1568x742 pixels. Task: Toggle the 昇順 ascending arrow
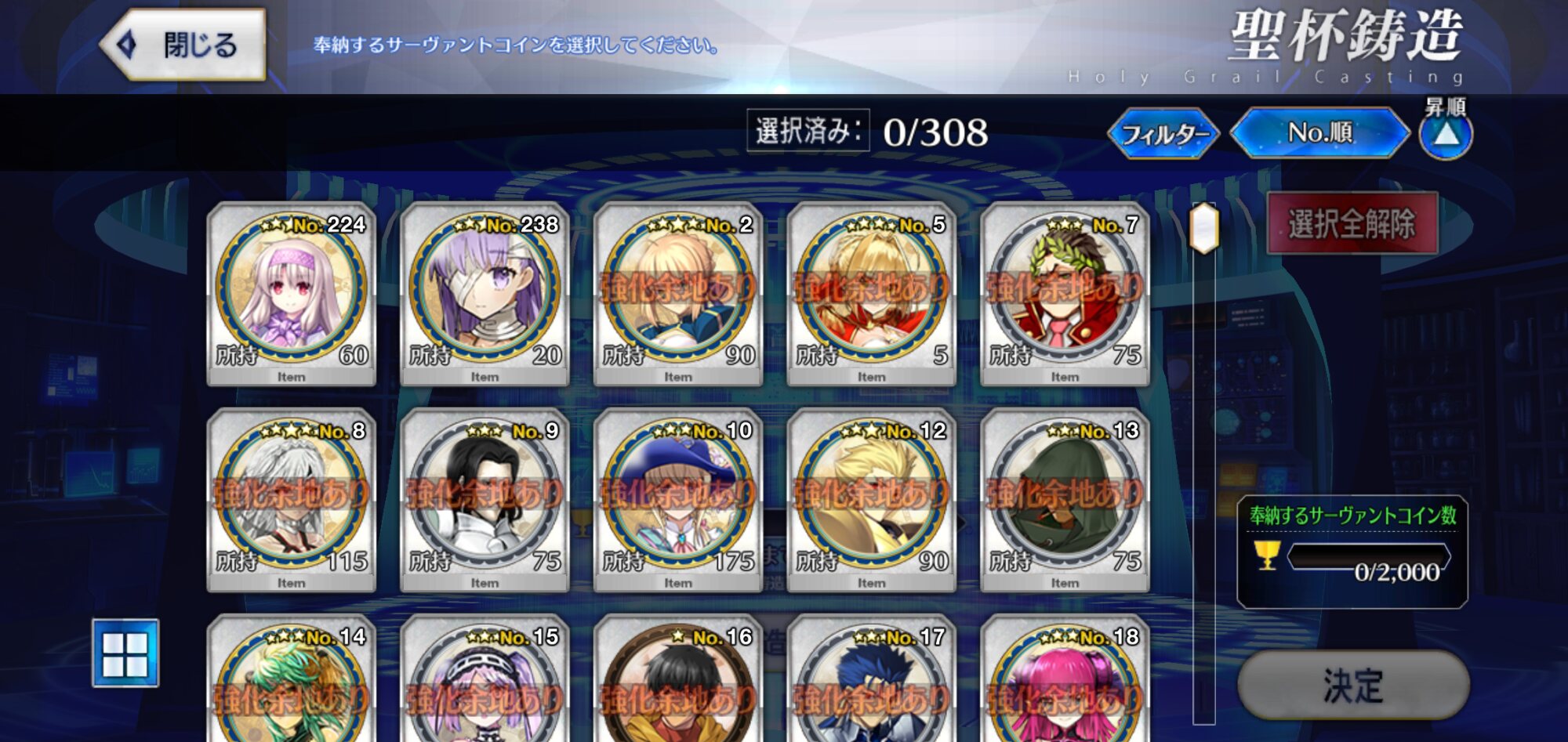coord(1446,135)
